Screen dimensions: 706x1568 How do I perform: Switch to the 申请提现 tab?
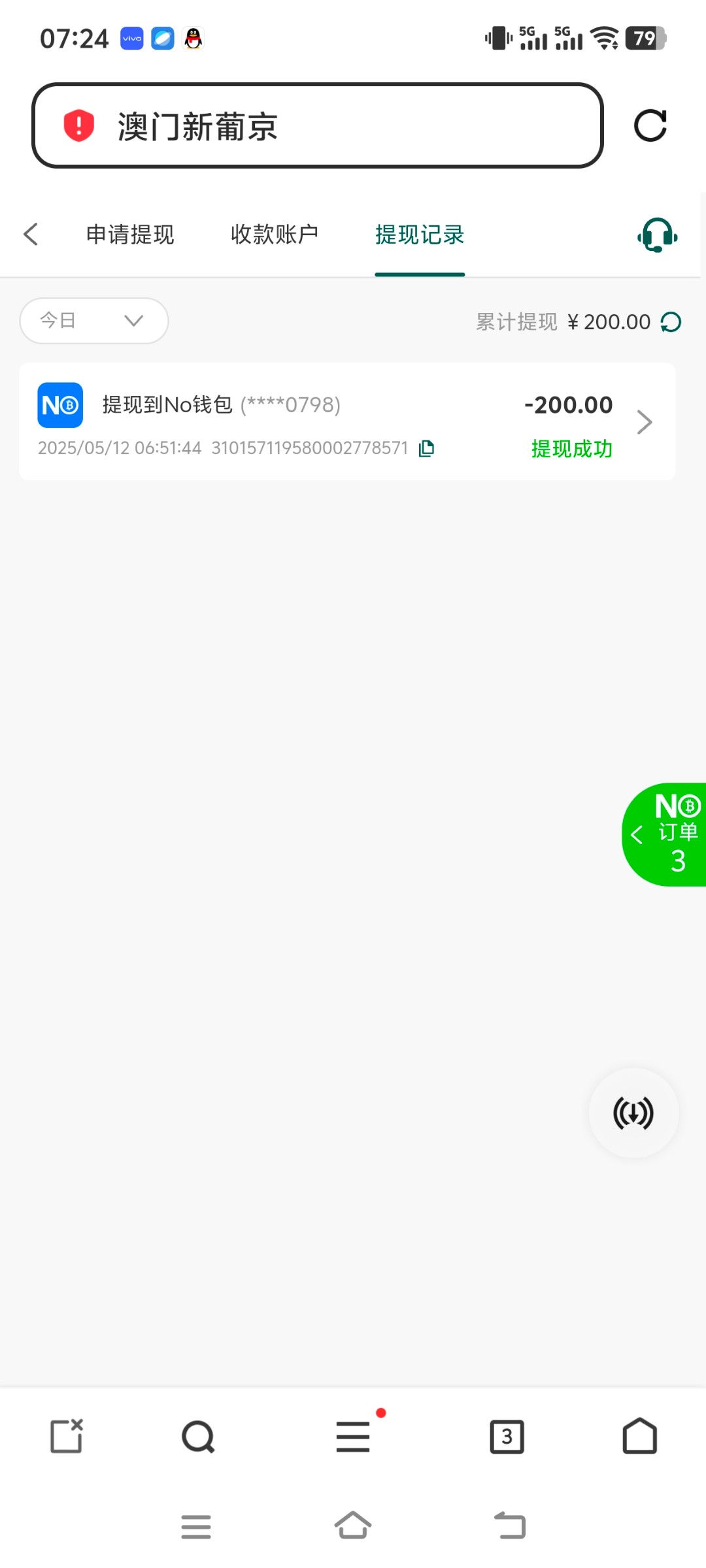tap(130, 234)
